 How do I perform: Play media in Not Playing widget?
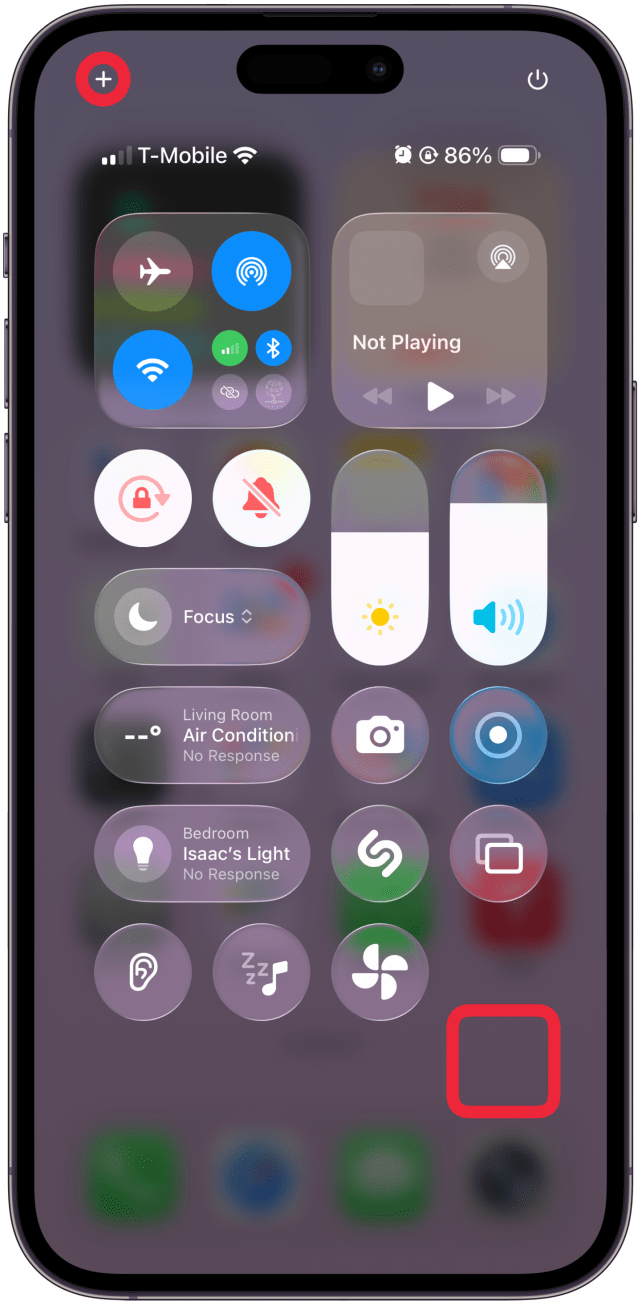point(440,396)
